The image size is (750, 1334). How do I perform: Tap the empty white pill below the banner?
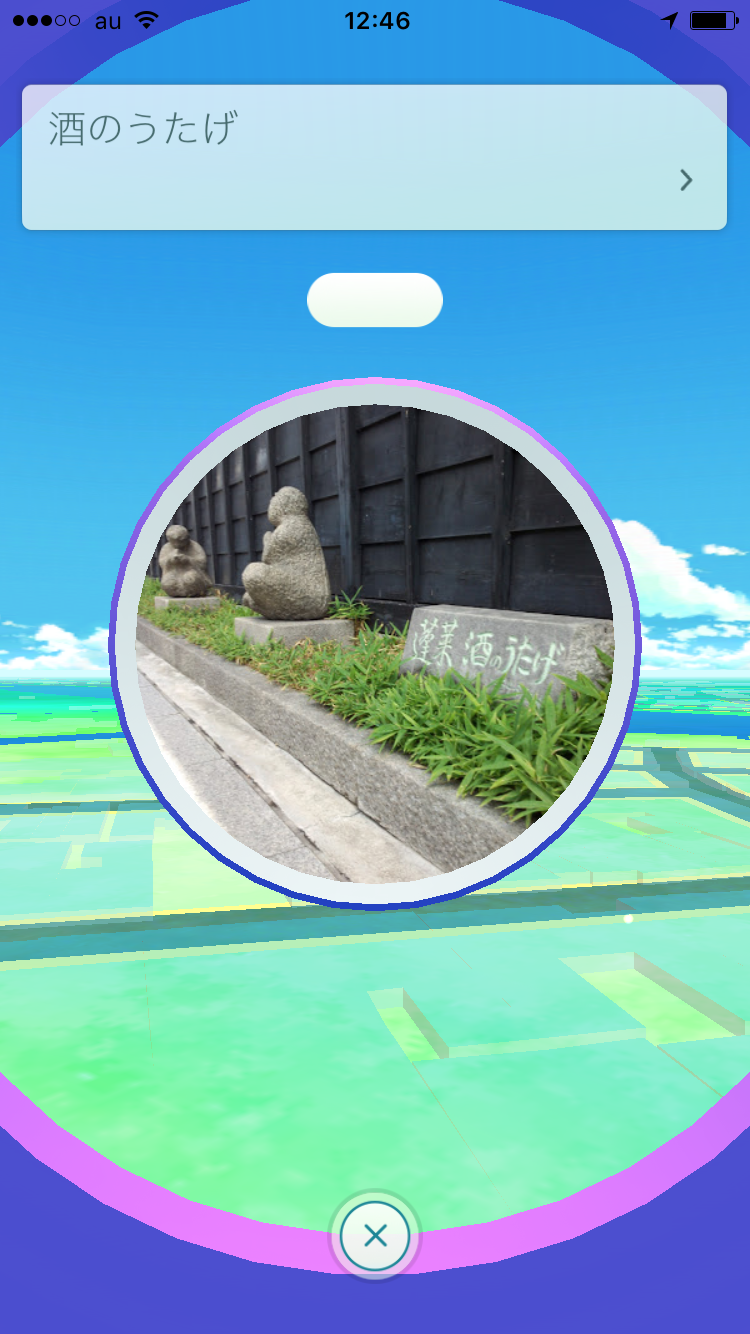click(375, 300)
